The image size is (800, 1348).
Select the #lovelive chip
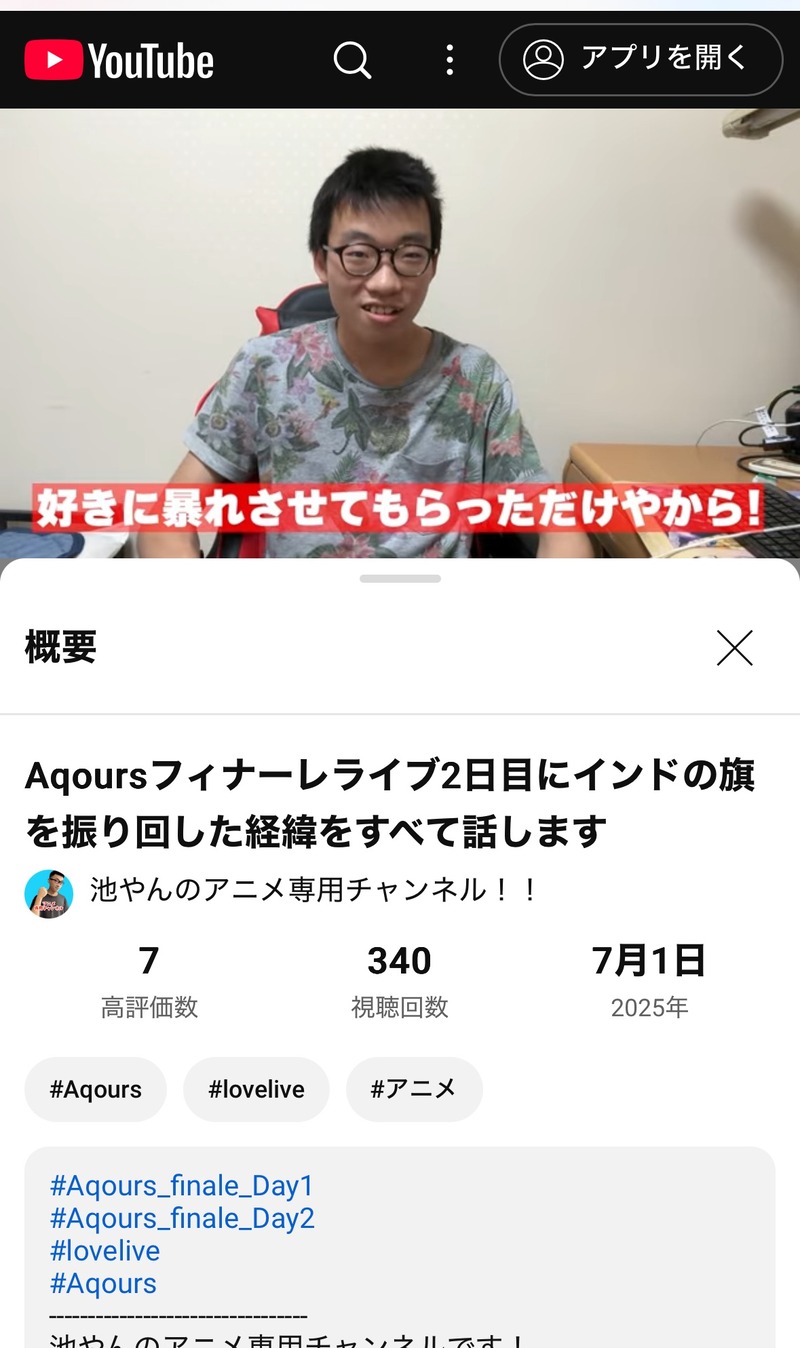click(x=256, y=1089)
